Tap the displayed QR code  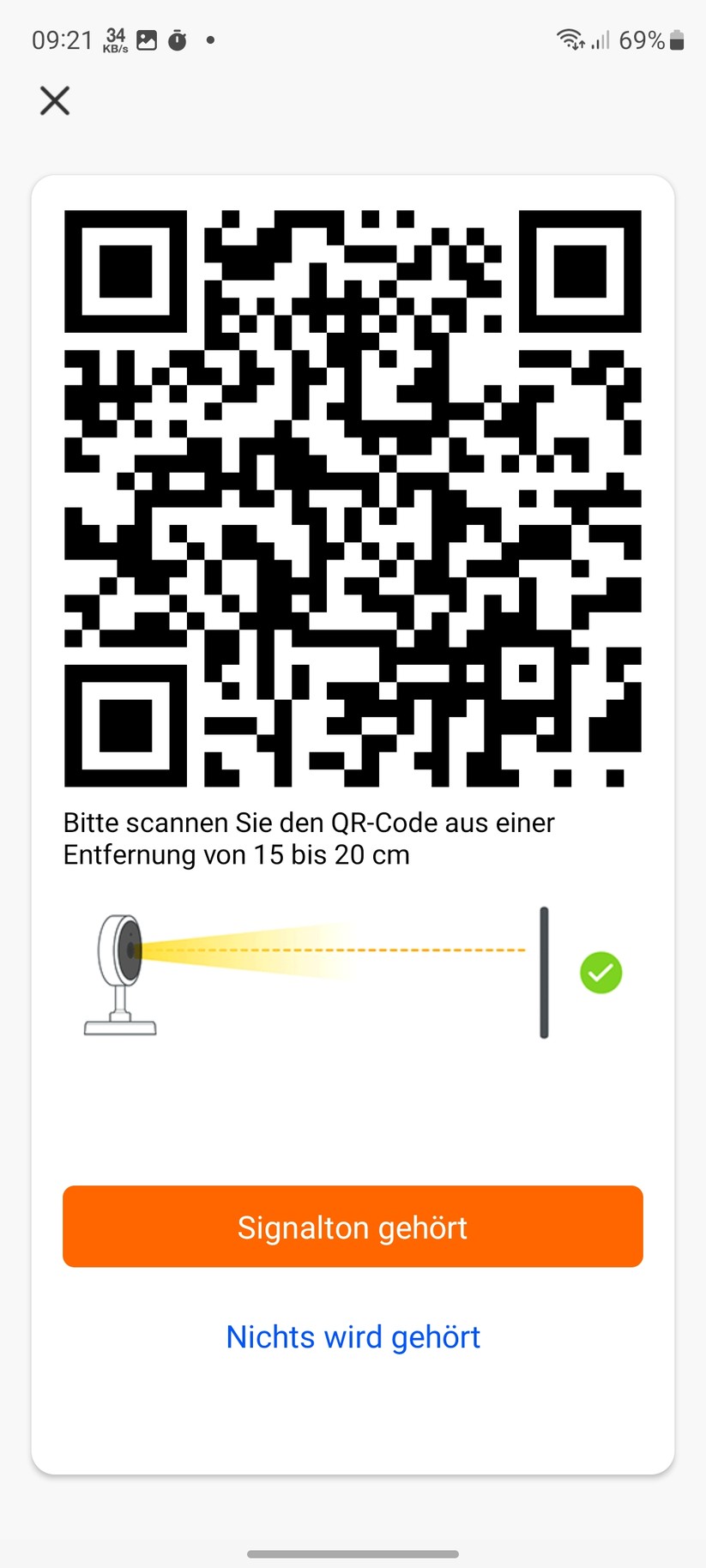point(353,498)
